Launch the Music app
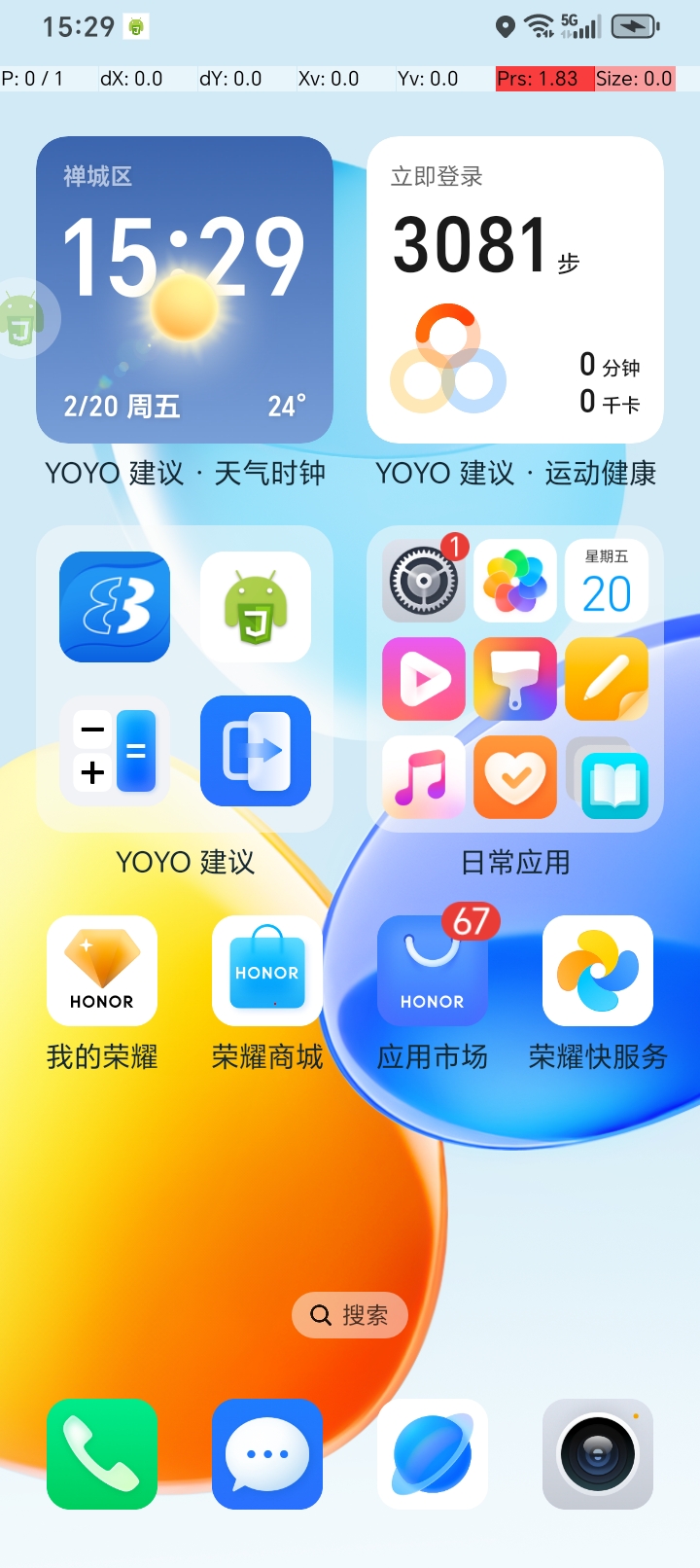Image resolution: width=700 pixels, height=1568 pixels. pyautogui.click(x=424, y=776)
